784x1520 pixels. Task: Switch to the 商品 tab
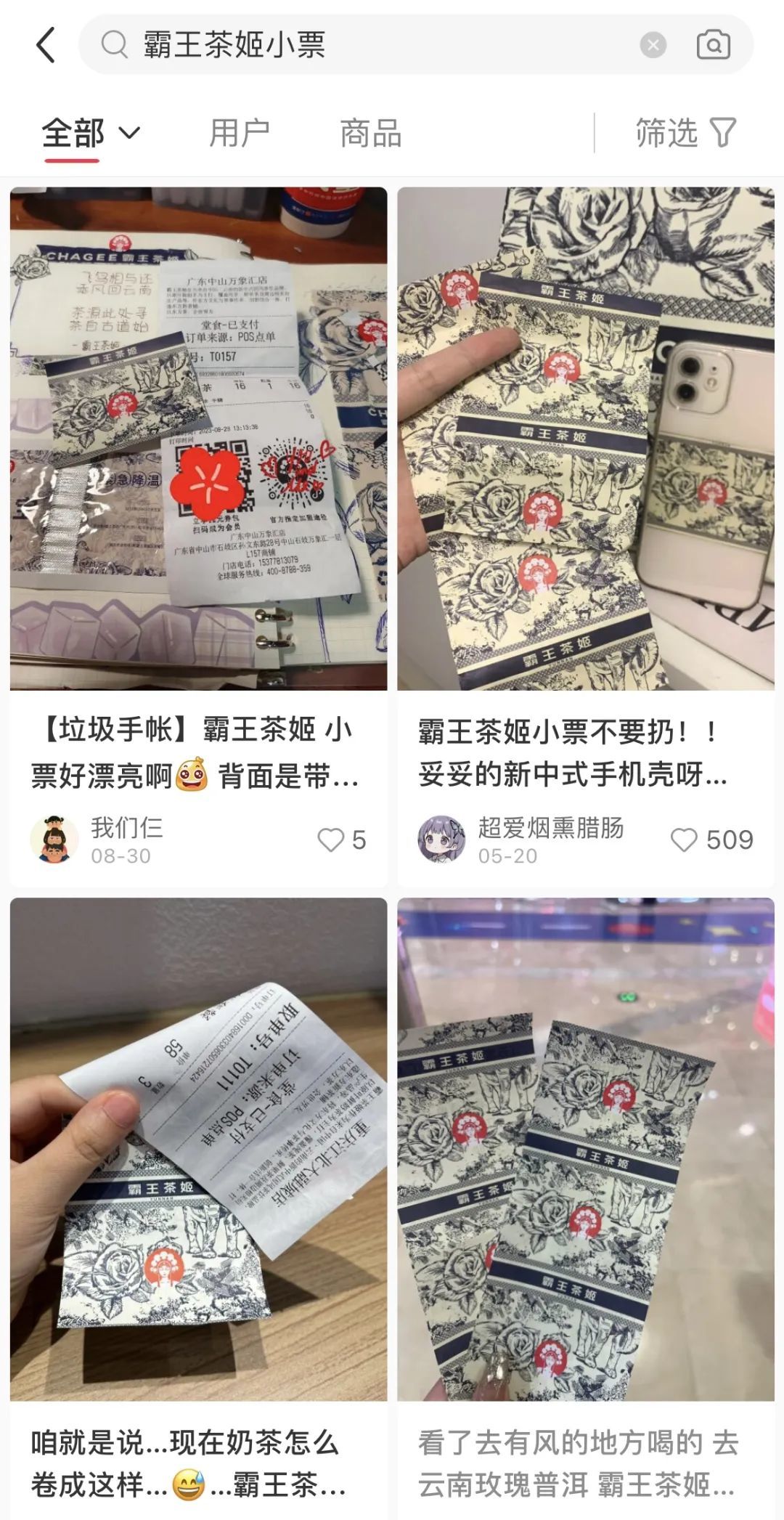(370, 134)
